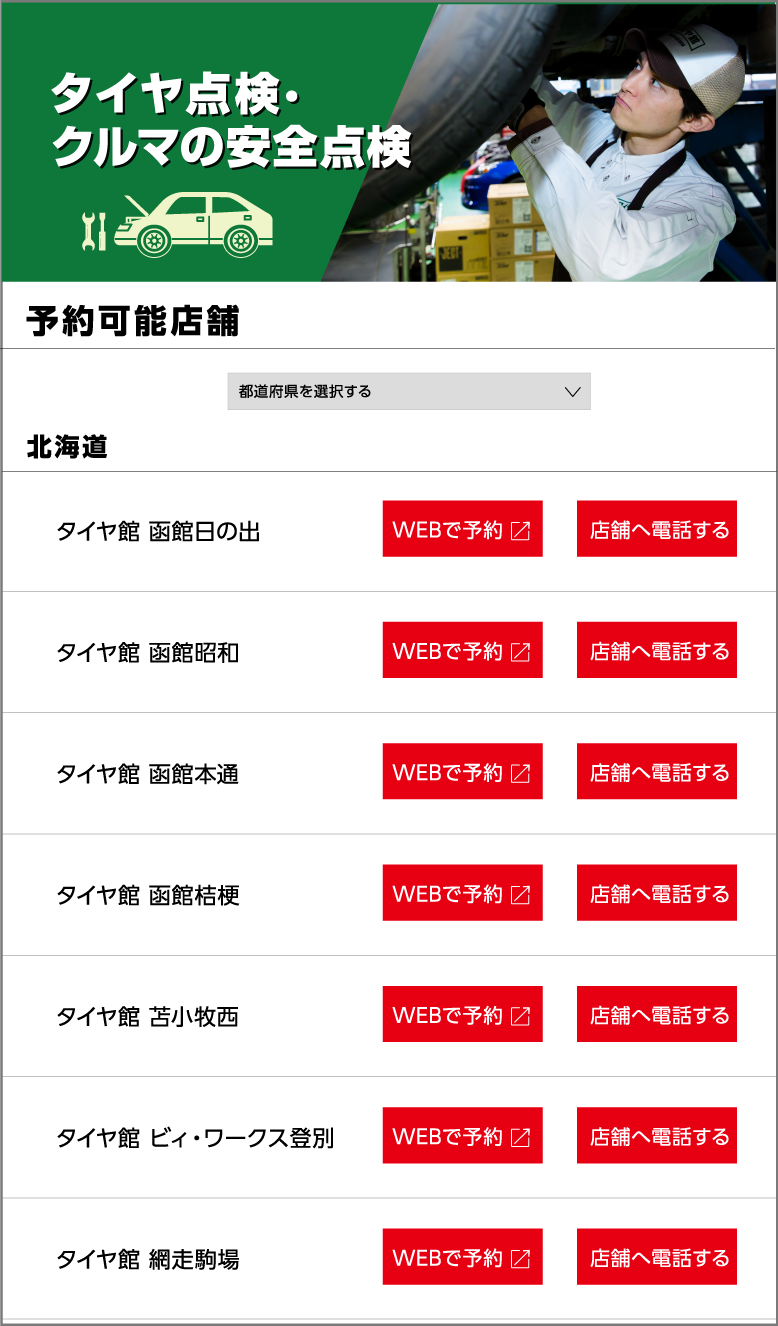
Task: Tap 店舗へ電話する for タイヤ館 函館桔梗
Action: pyautogui.click(x=656, y=893)
